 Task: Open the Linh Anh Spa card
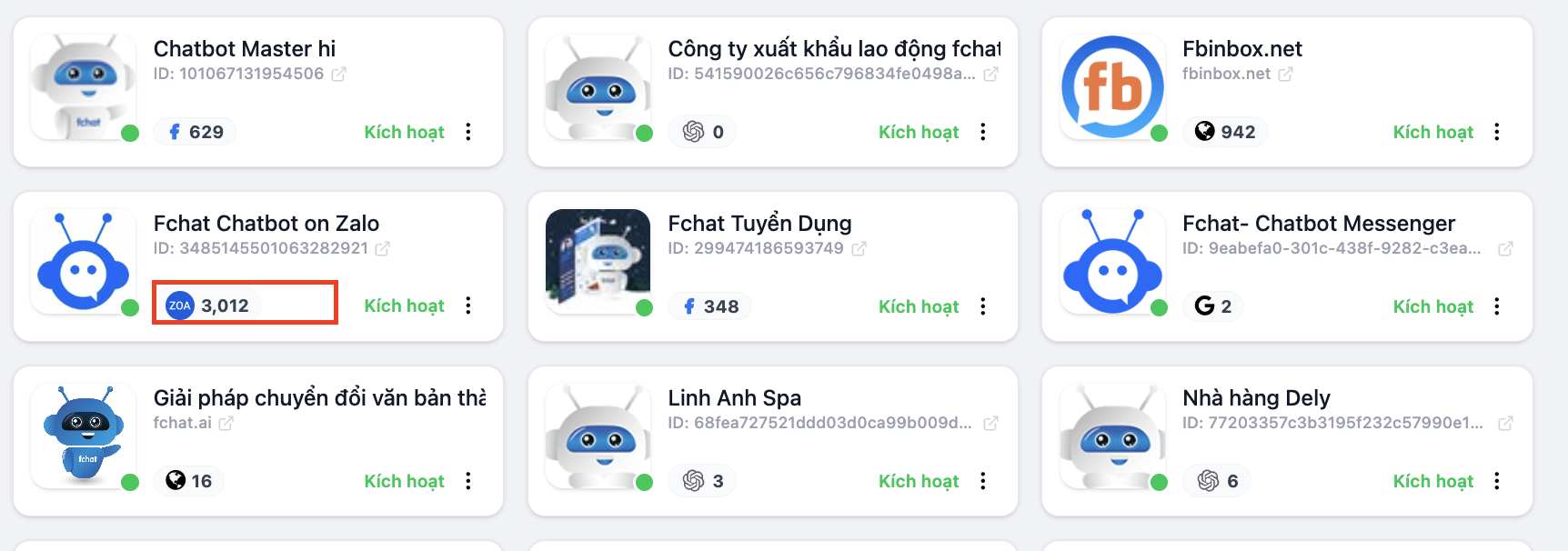pos(734,398)
